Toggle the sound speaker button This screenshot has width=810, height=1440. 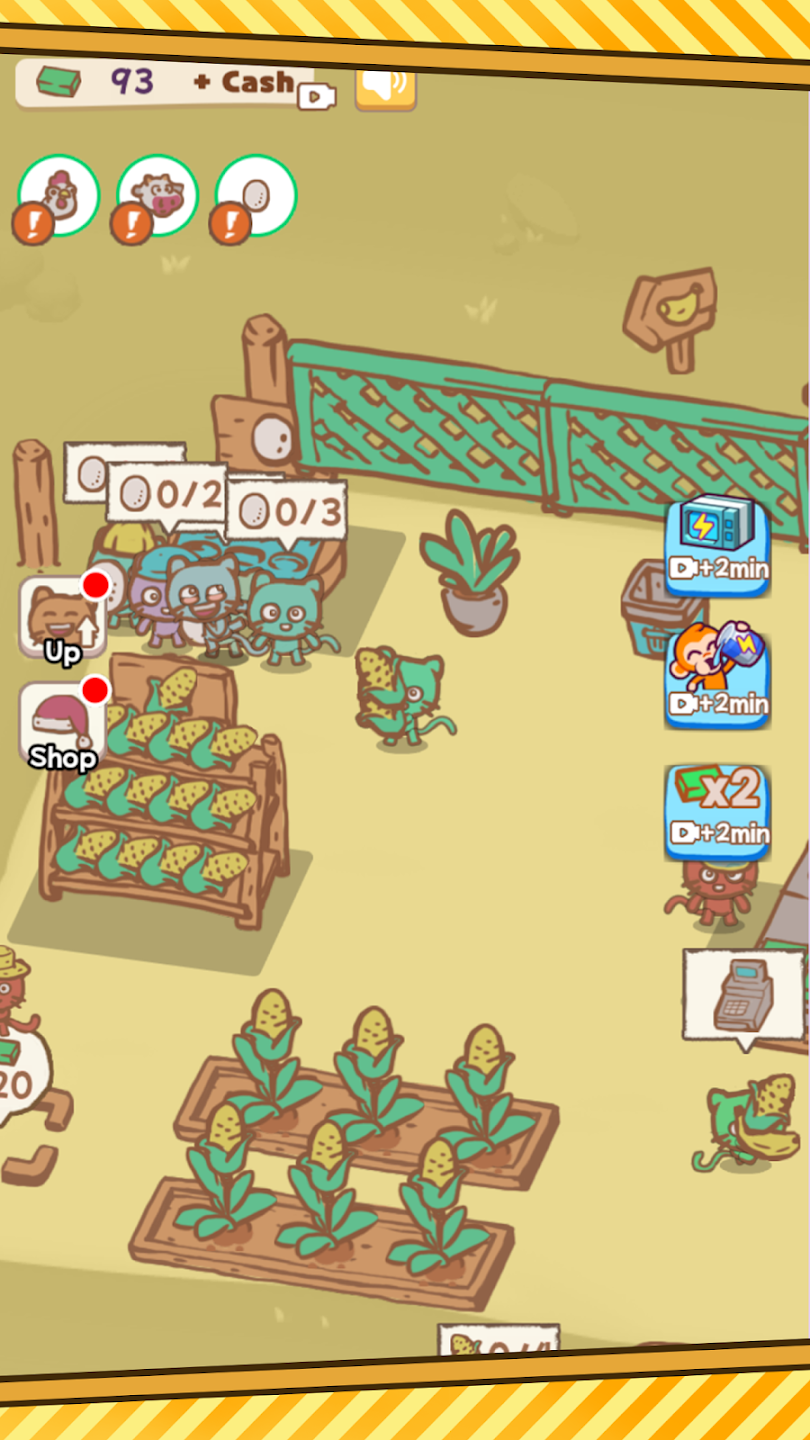[x=385, y=88]
